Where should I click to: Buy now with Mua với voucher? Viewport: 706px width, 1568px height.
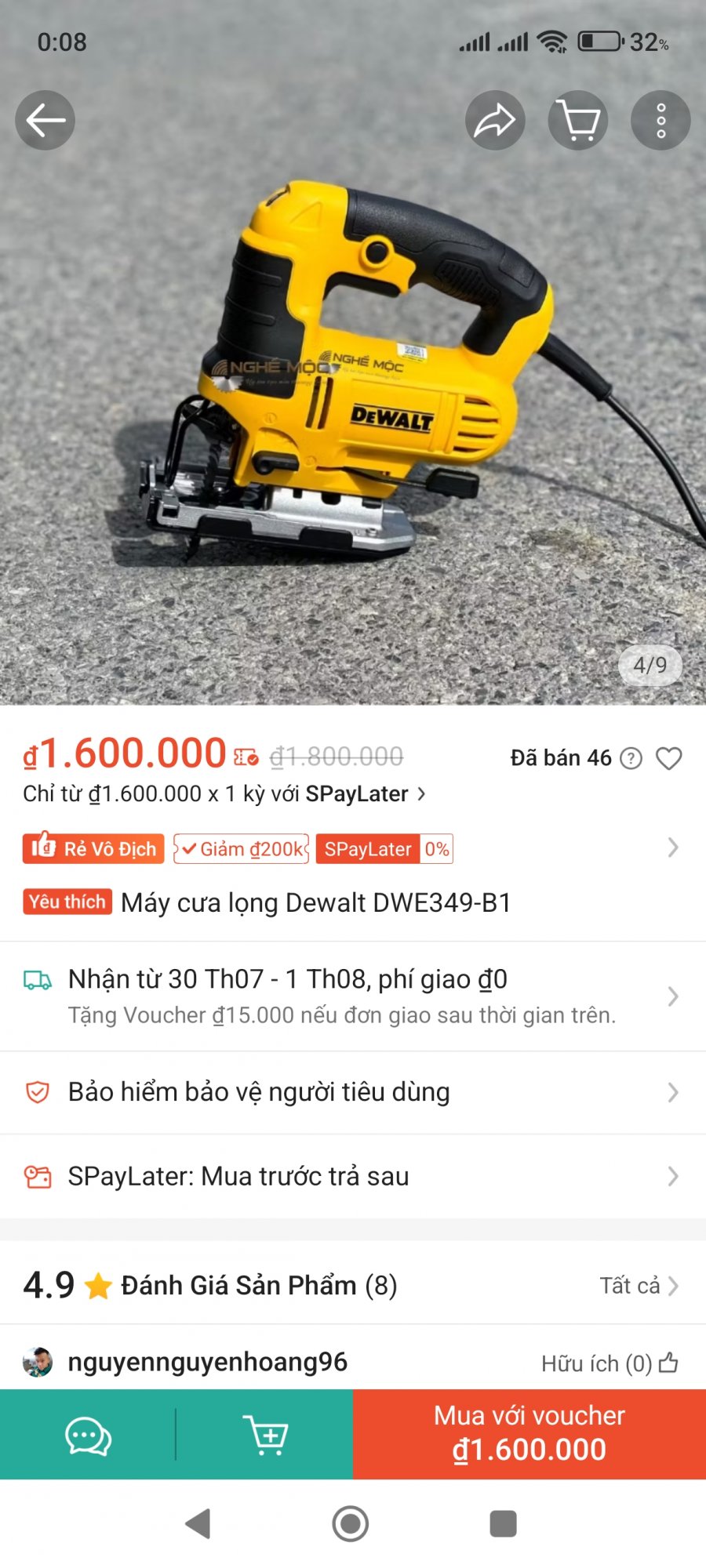[x=529, y=1434]
